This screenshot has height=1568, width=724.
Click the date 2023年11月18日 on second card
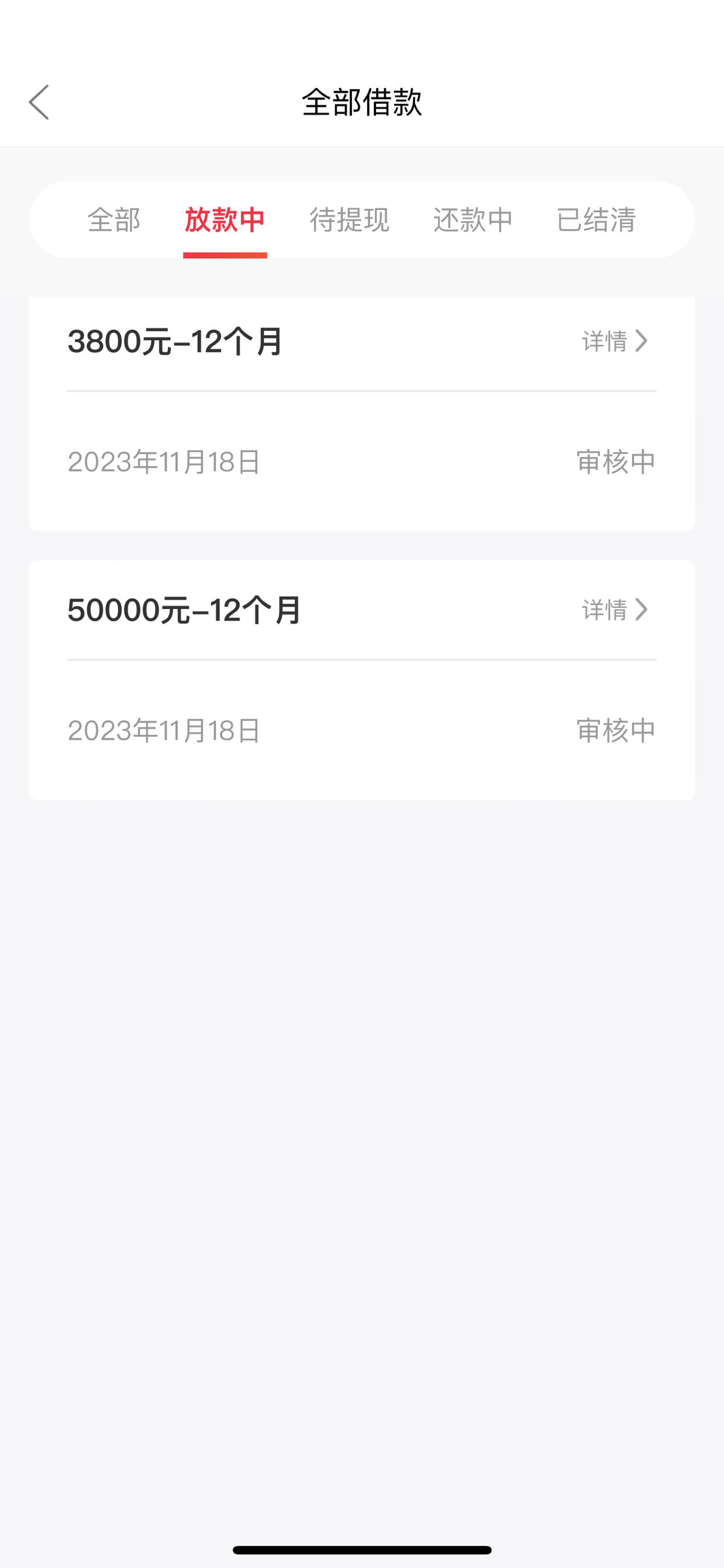(163, 730)
